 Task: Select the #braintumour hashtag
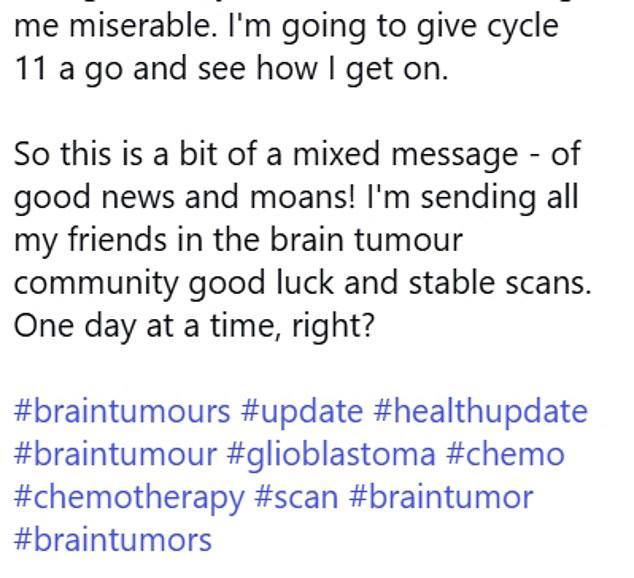click(x=115, y=455)
